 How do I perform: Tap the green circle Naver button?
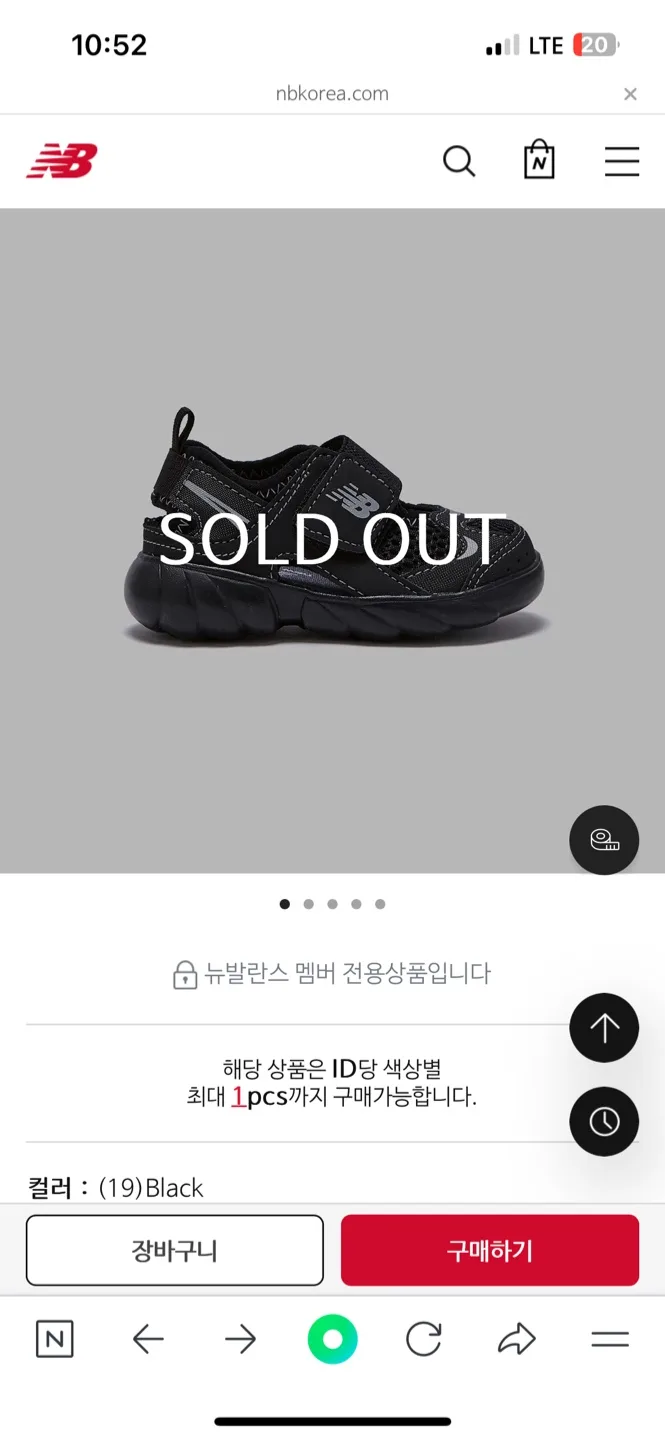[332, 1339]
